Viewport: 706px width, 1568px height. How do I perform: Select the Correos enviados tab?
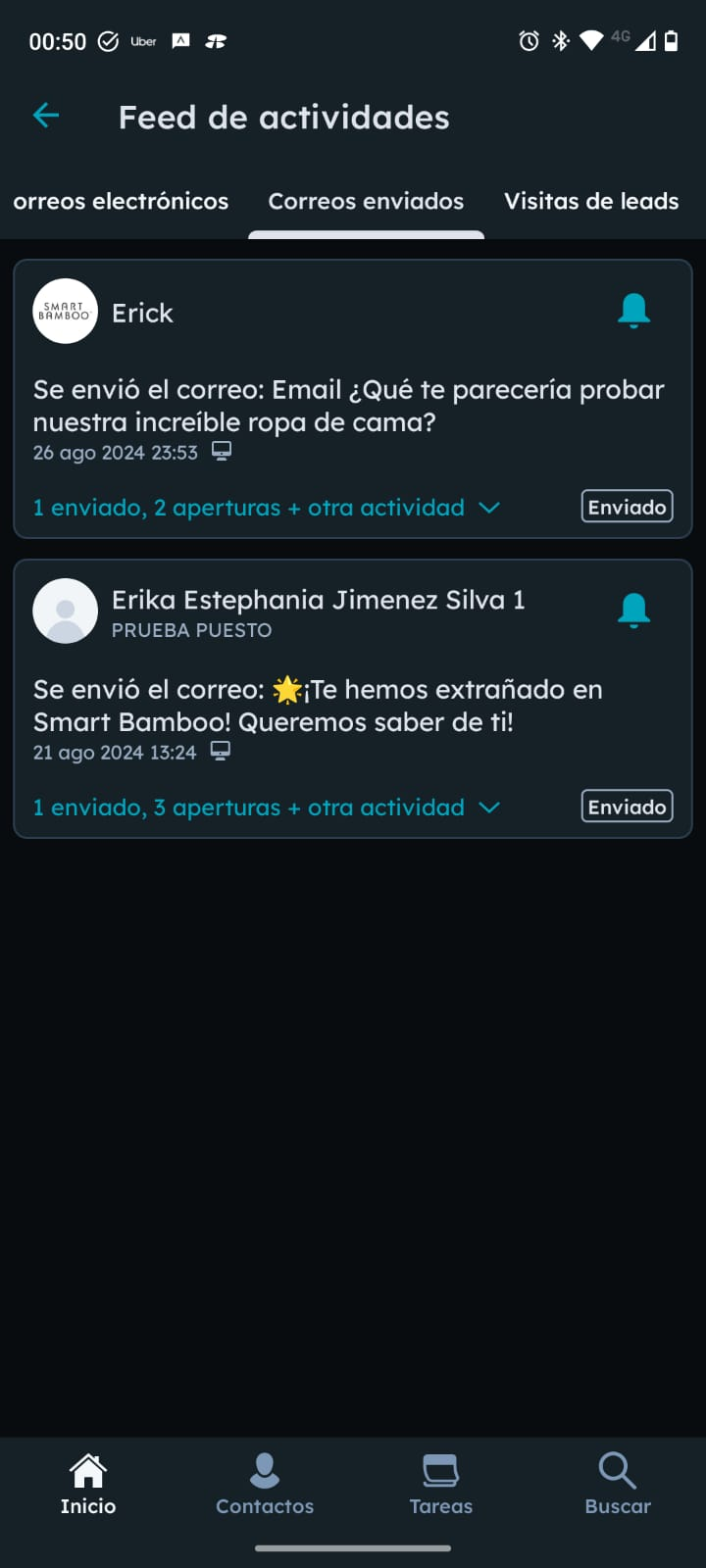tap(366, 201)
